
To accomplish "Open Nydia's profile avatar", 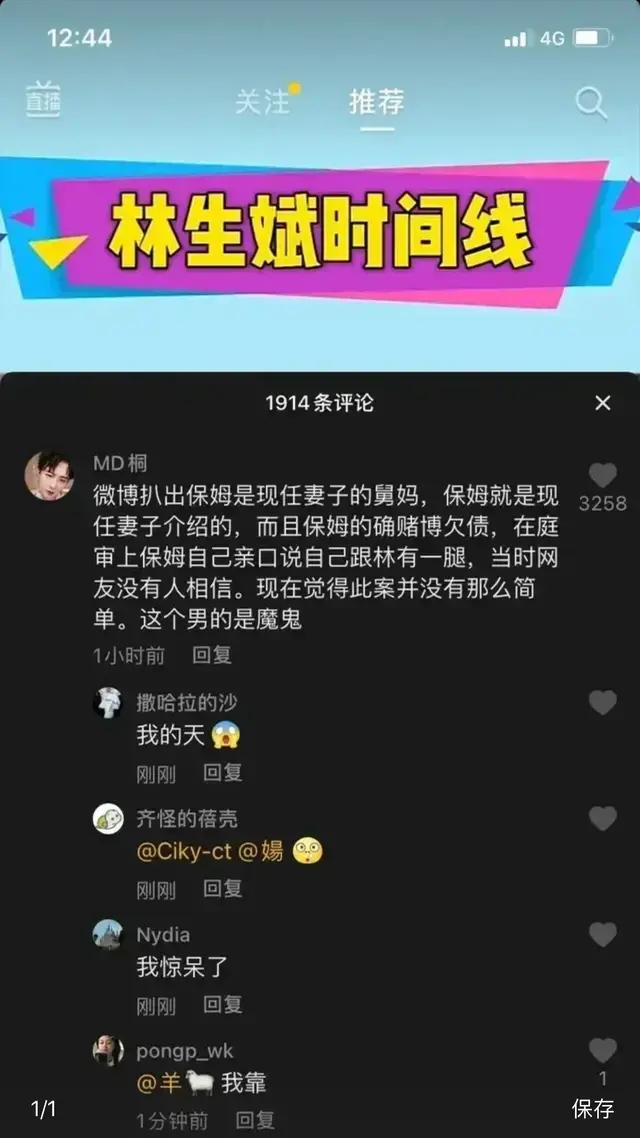I will (x=108, y=935).
